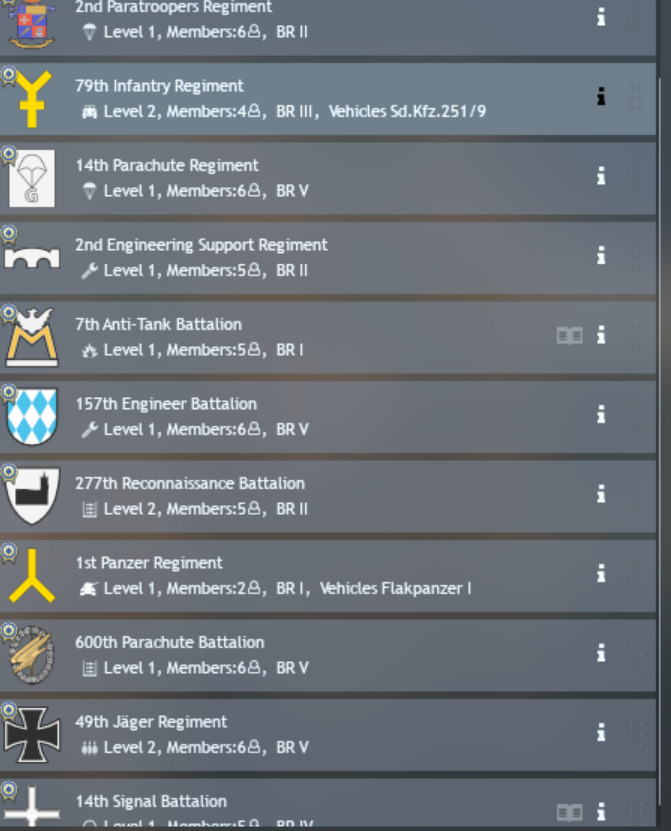Tap info icon on 49th Jäger Regiment
Screen dimensions: 671x831
(601, 733)
